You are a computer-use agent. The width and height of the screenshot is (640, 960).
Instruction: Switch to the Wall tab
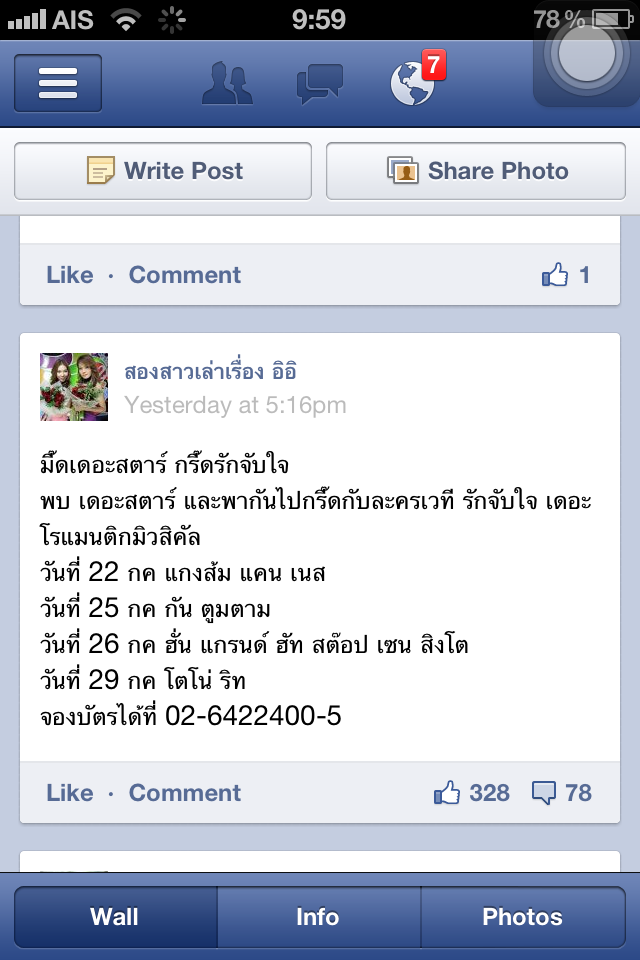[x=115, y=917]
